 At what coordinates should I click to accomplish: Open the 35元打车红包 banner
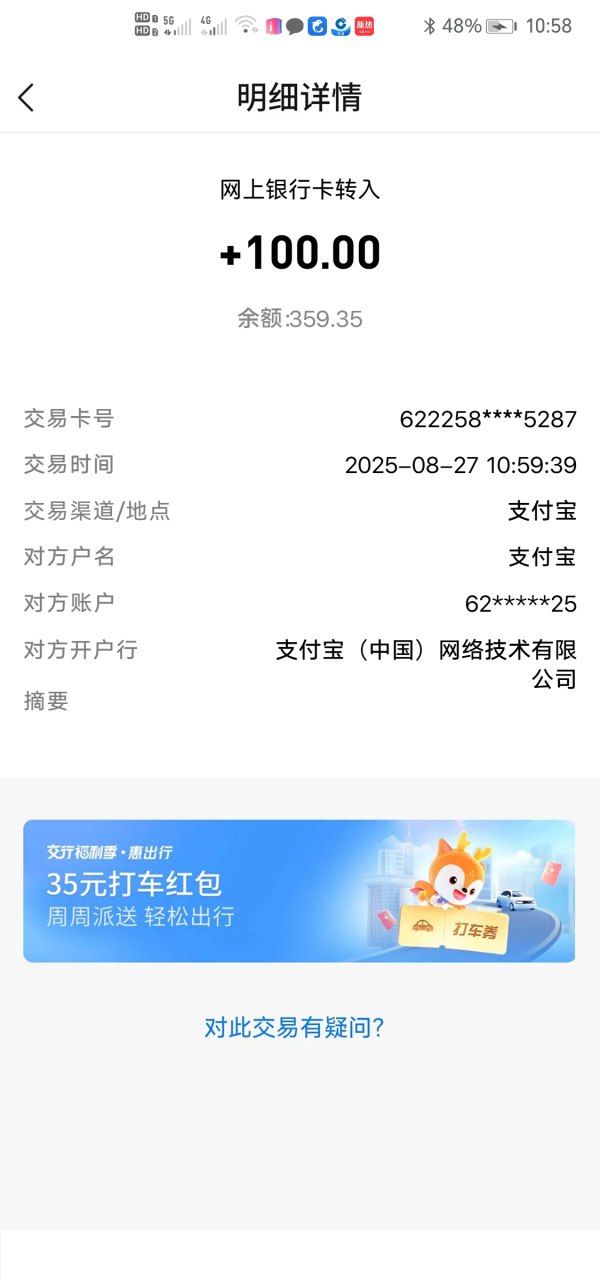click(299, 891)
